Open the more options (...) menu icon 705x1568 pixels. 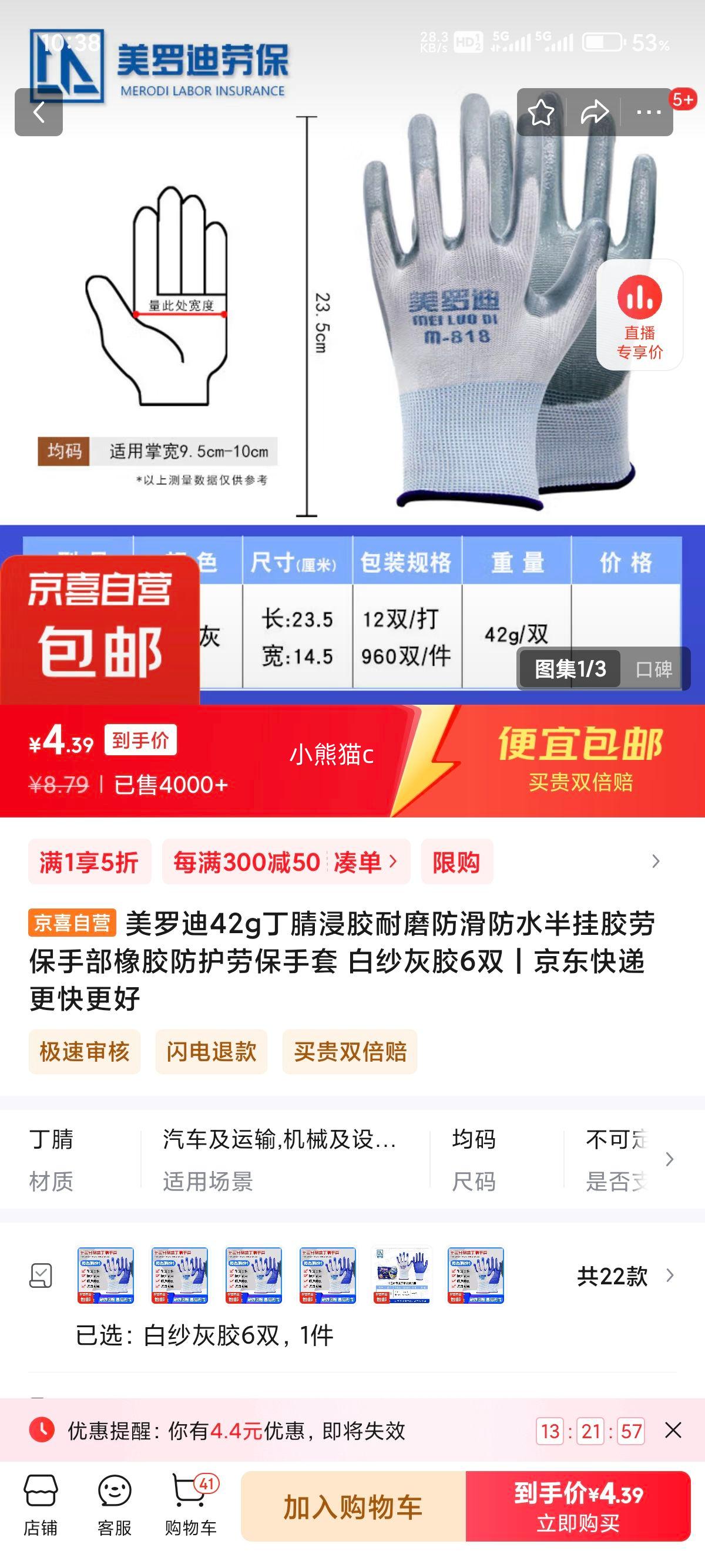click(x=649, y=112)
